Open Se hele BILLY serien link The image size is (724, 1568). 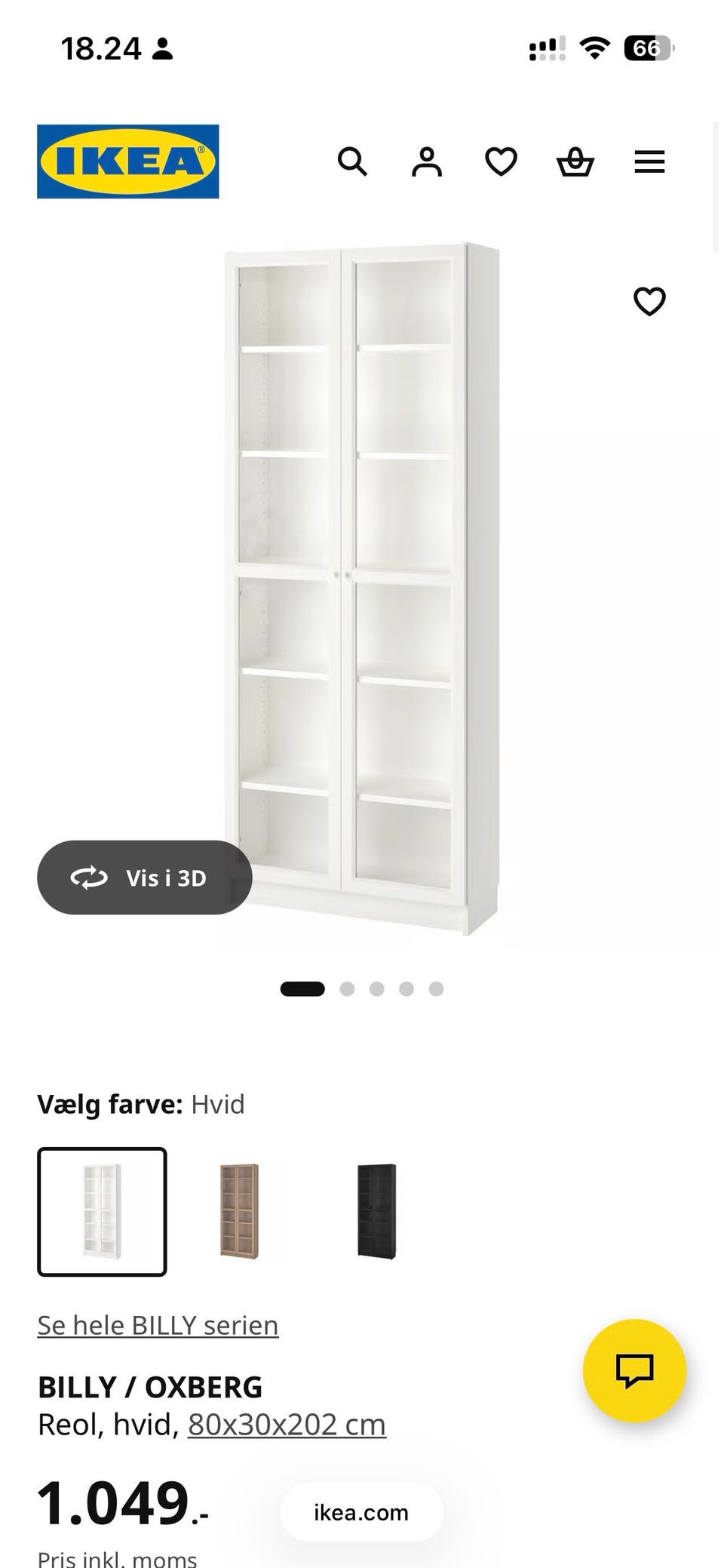(x=158, y=1324)
